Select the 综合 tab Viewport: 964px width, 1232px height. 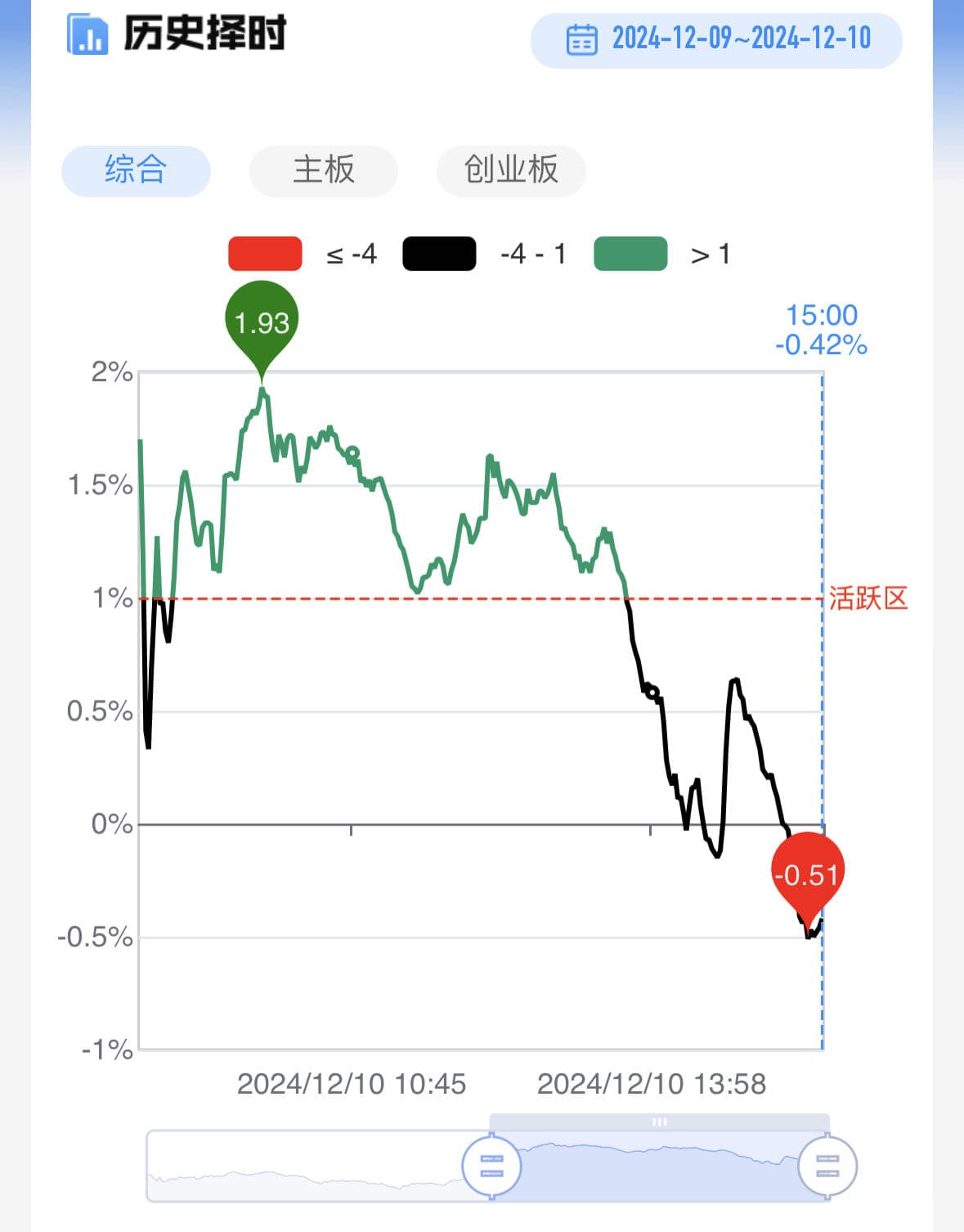[x=136, y=170]
